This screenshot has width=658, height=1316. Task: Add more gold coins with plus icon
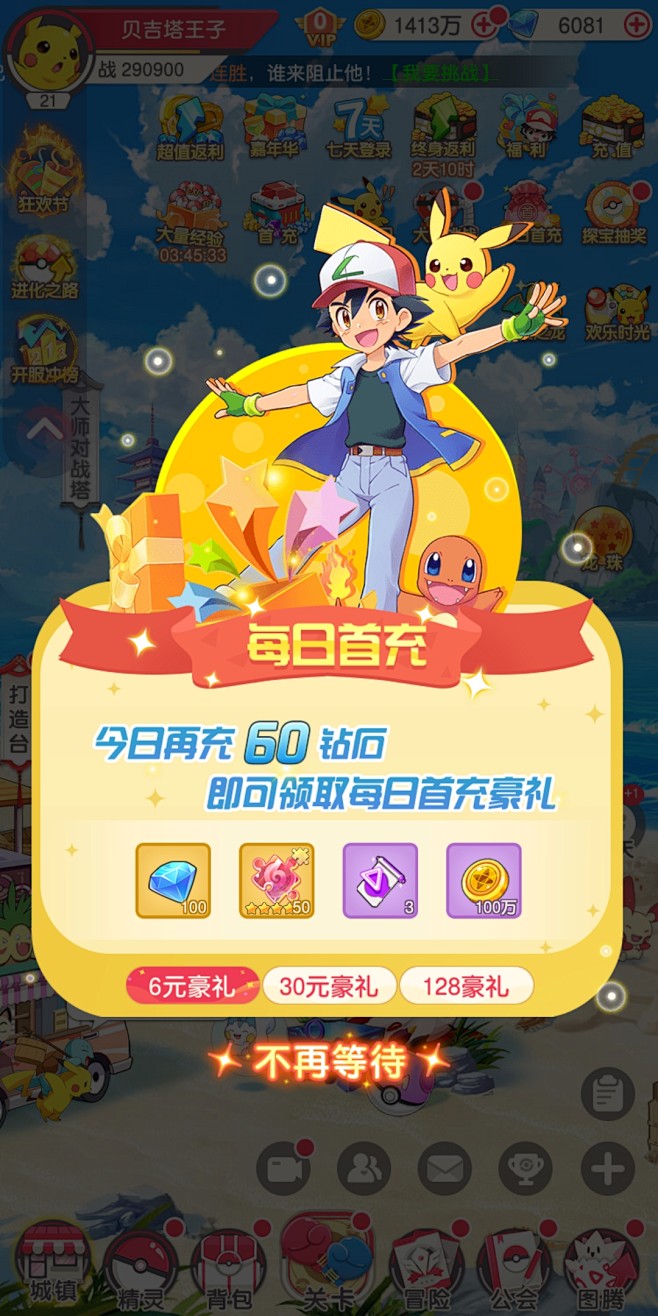(483, 25)
